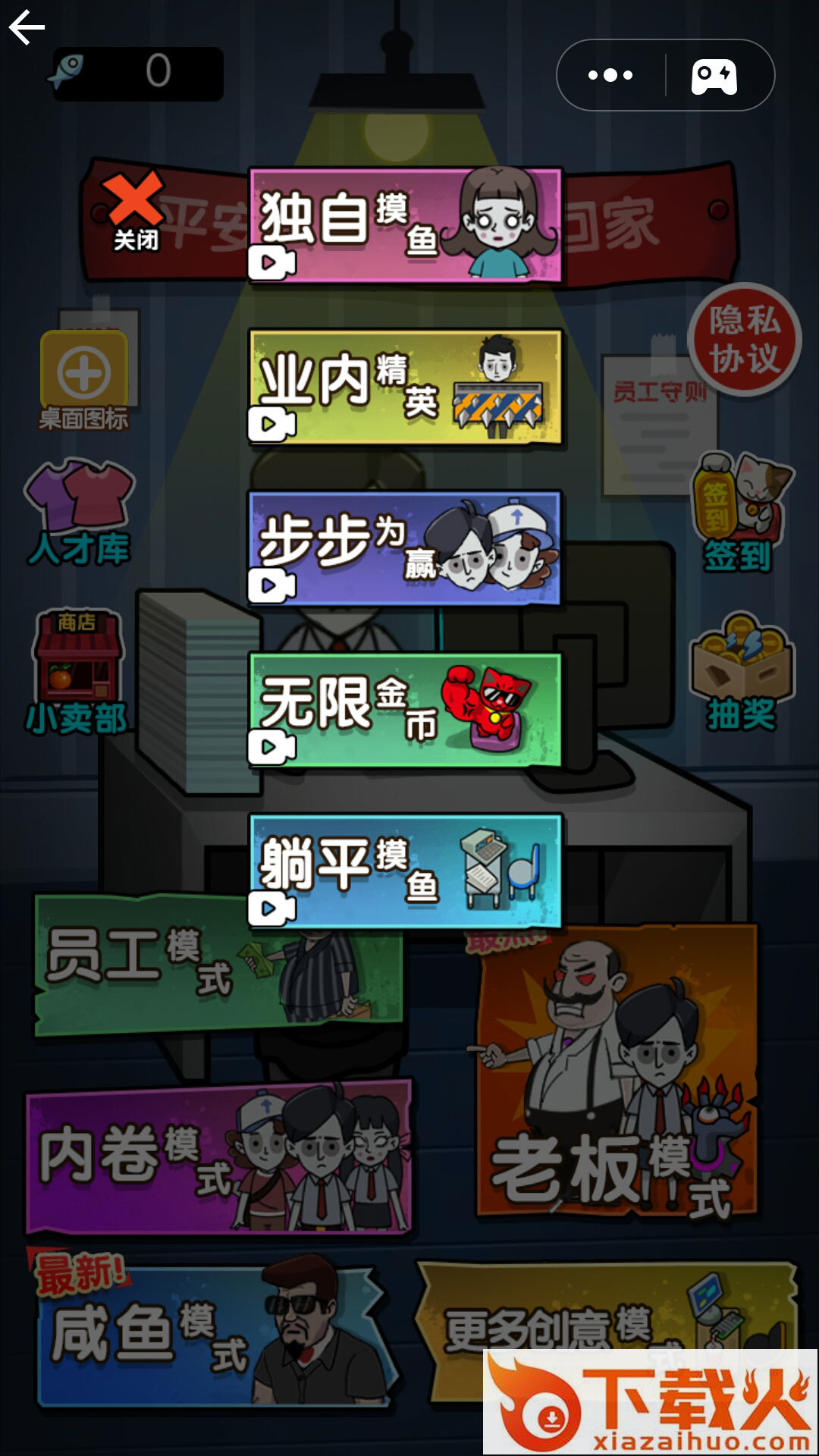Screen dimensions: 819x1456
Task: Open the 人才库 wardrobe
Action: (x=79, y=513)
